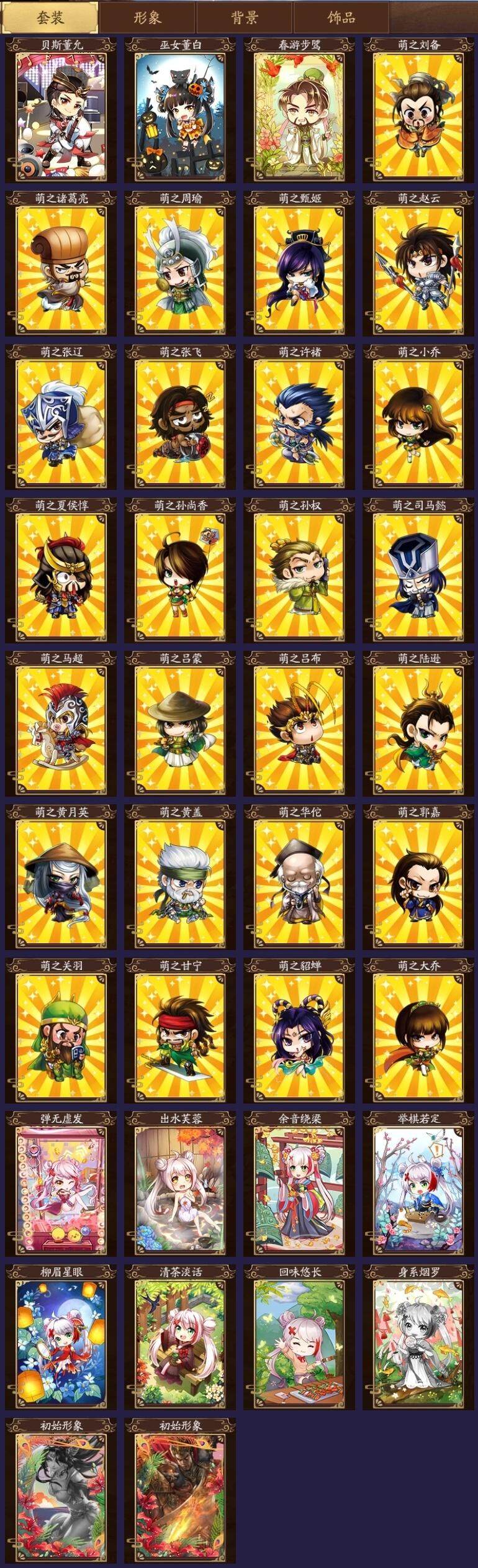Open the 饰品 tab
The image size is (478, 1568).
coord(341,17)
